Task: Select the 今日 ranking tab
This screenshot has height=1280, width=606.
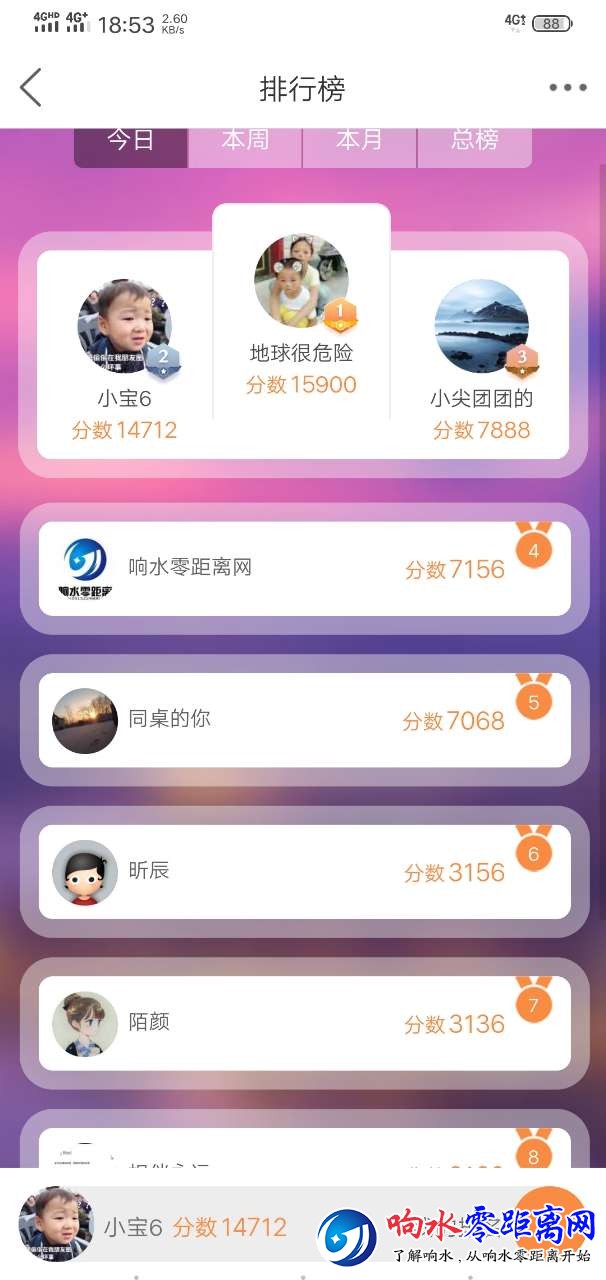Action: pyautogui.click(x=131, y=140)
